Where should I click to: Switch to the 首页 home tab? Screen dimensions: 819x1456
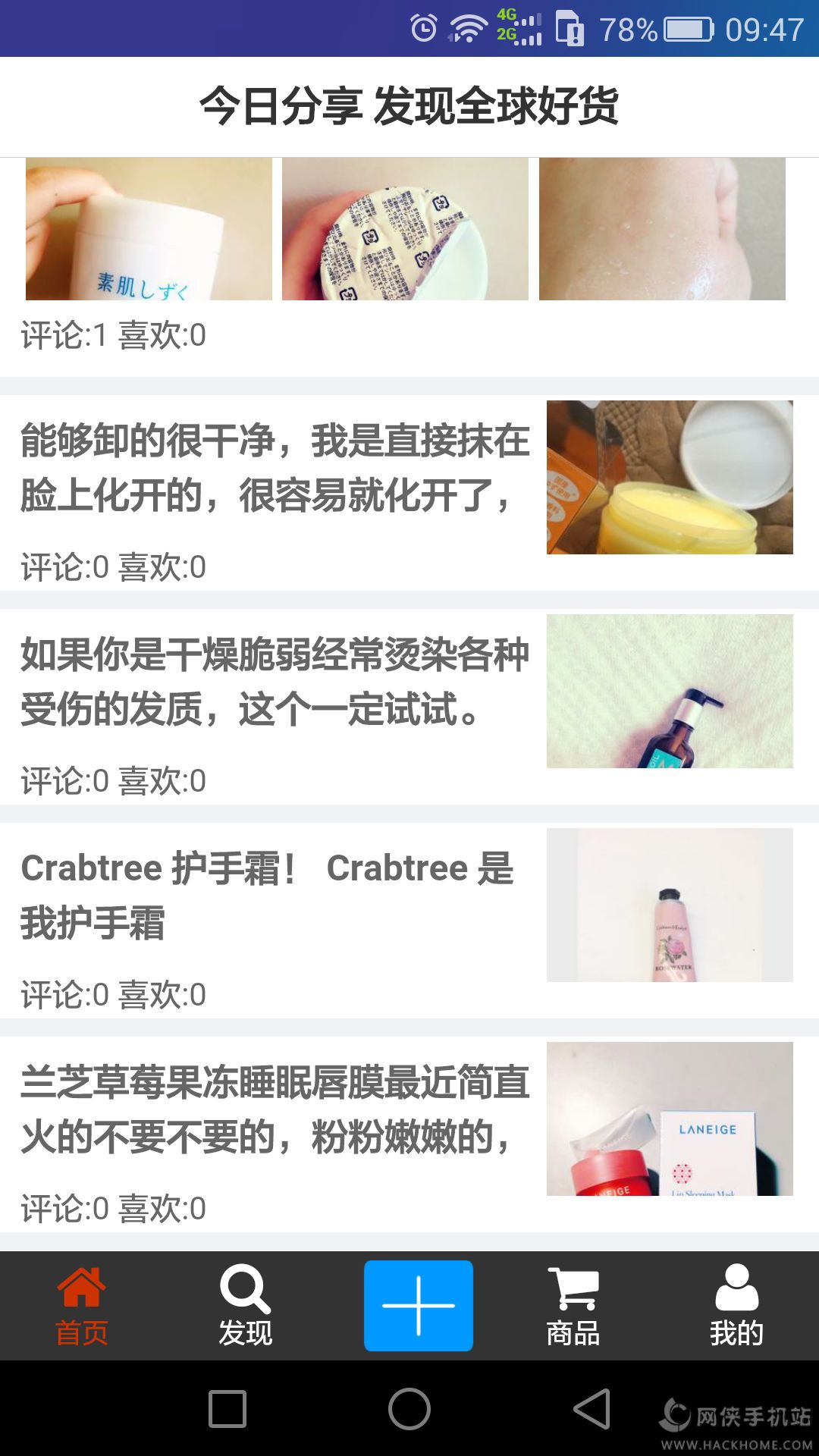tap(82, 1306)
